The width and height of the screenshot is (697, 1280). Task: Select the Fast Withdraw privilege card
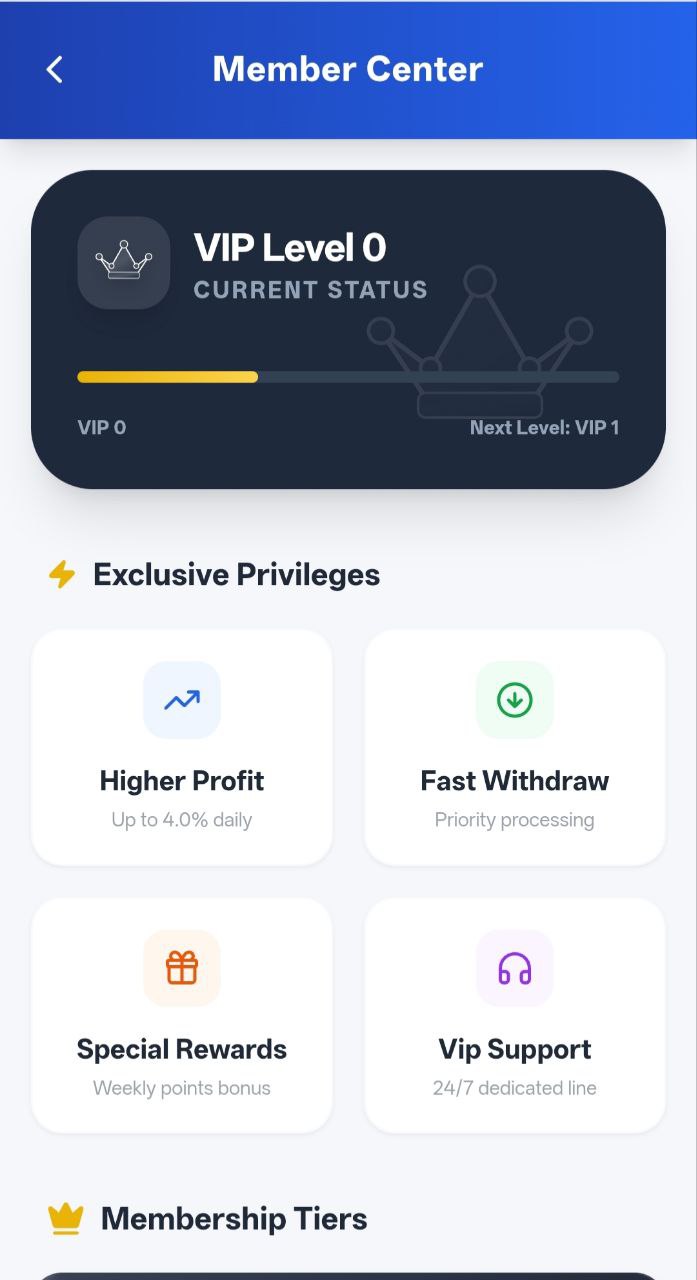coord(514,747)
